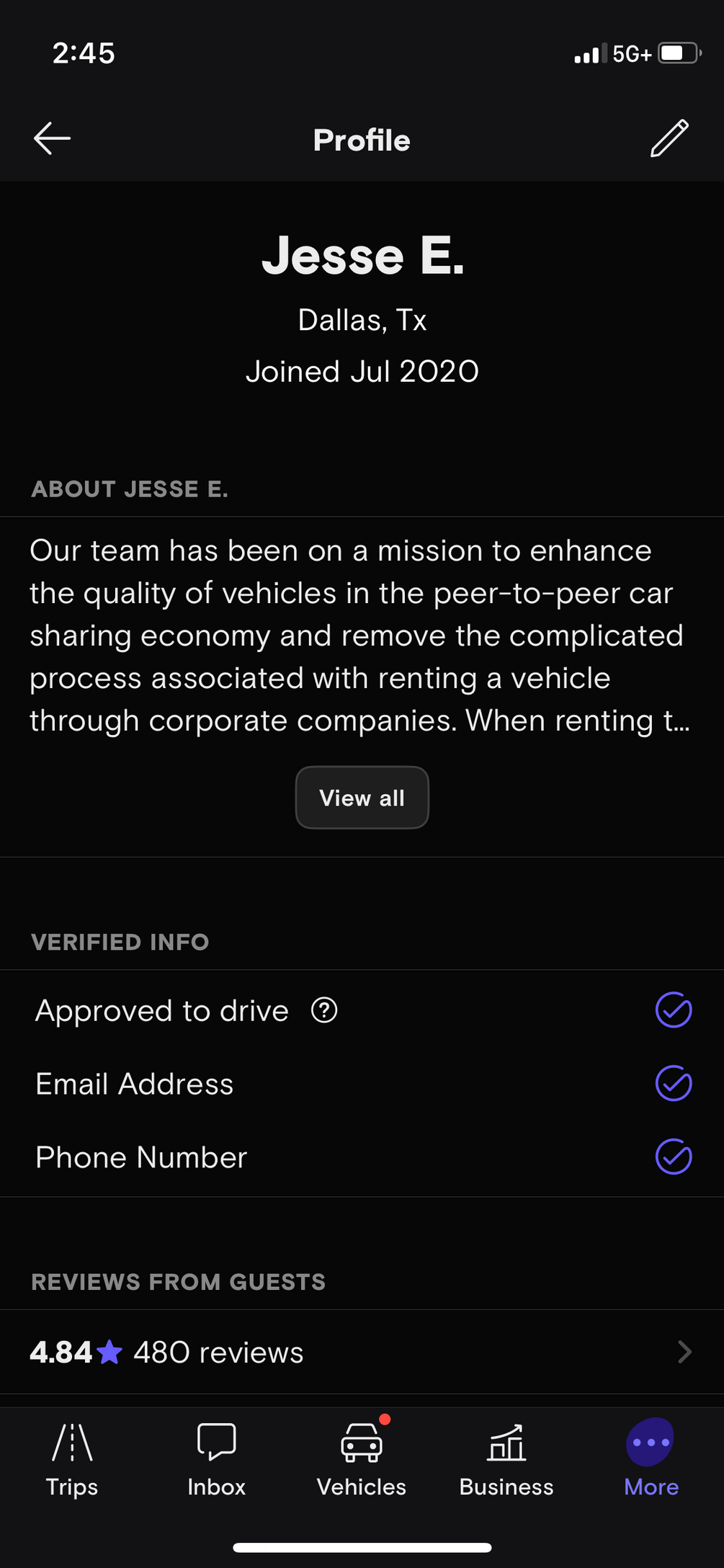Open the Inbox tab
This screenshot has width=724, height=1568.
coord(216,1458)
